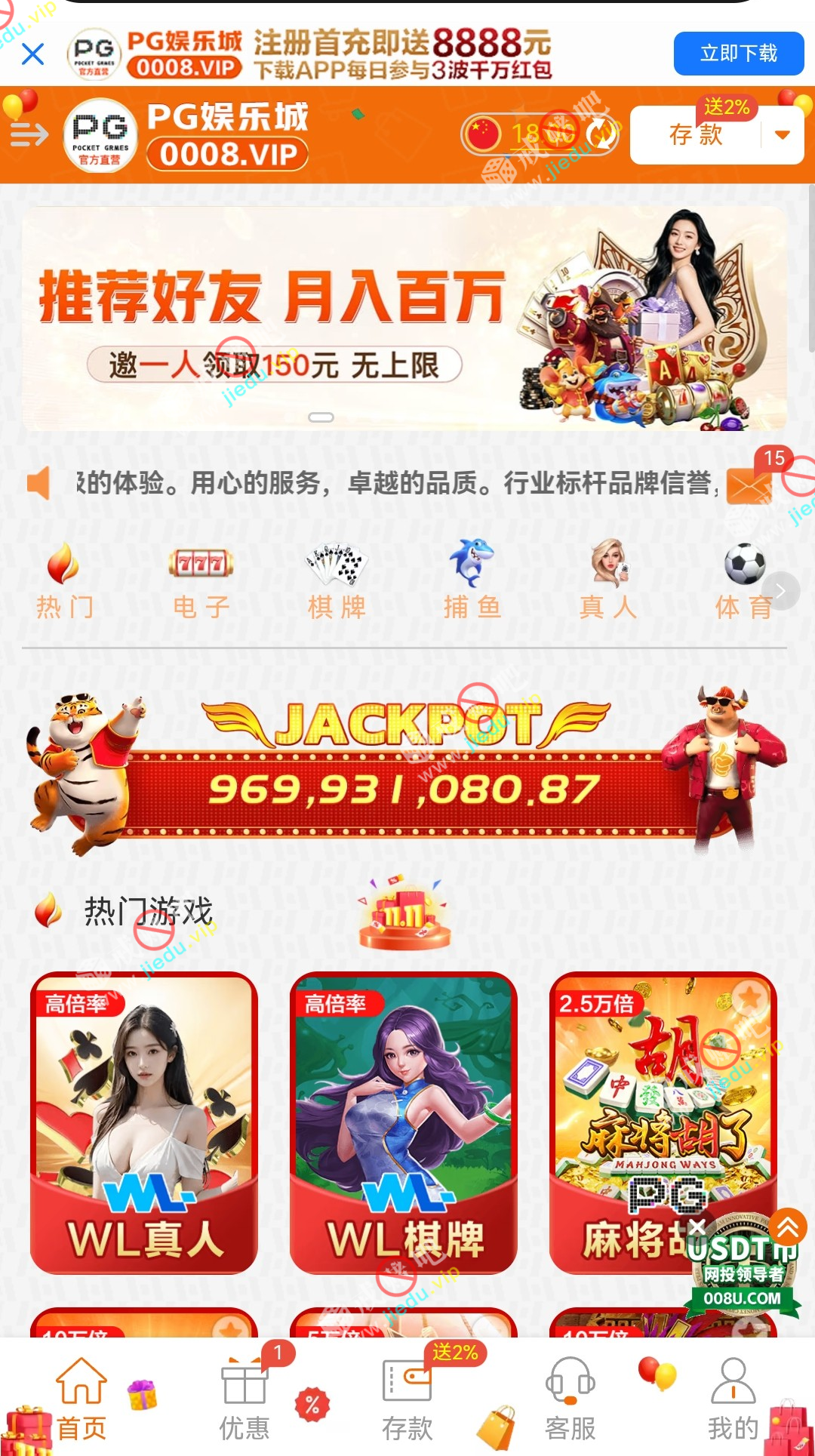The height and width of the screenshot is (1456, 815).
Task: Open the message inbox envelope
Action: point(749,484)
